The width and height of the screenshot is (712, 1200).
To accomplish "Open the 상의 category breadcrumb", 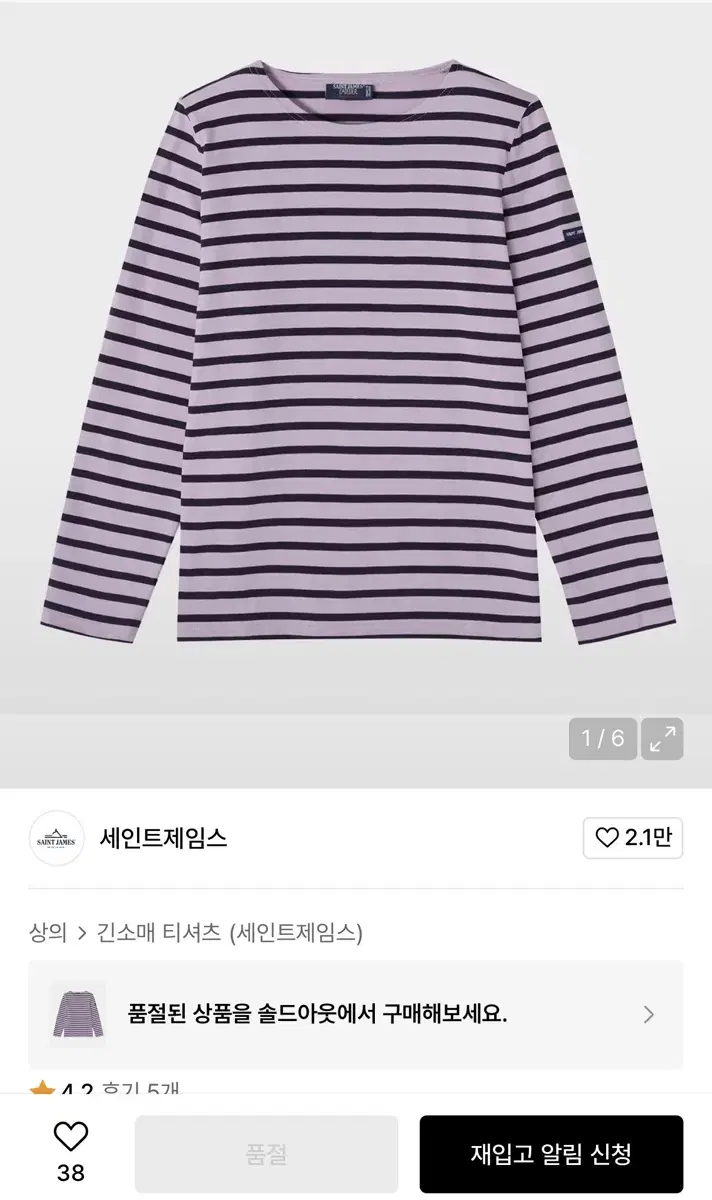I will coord(48,933).
